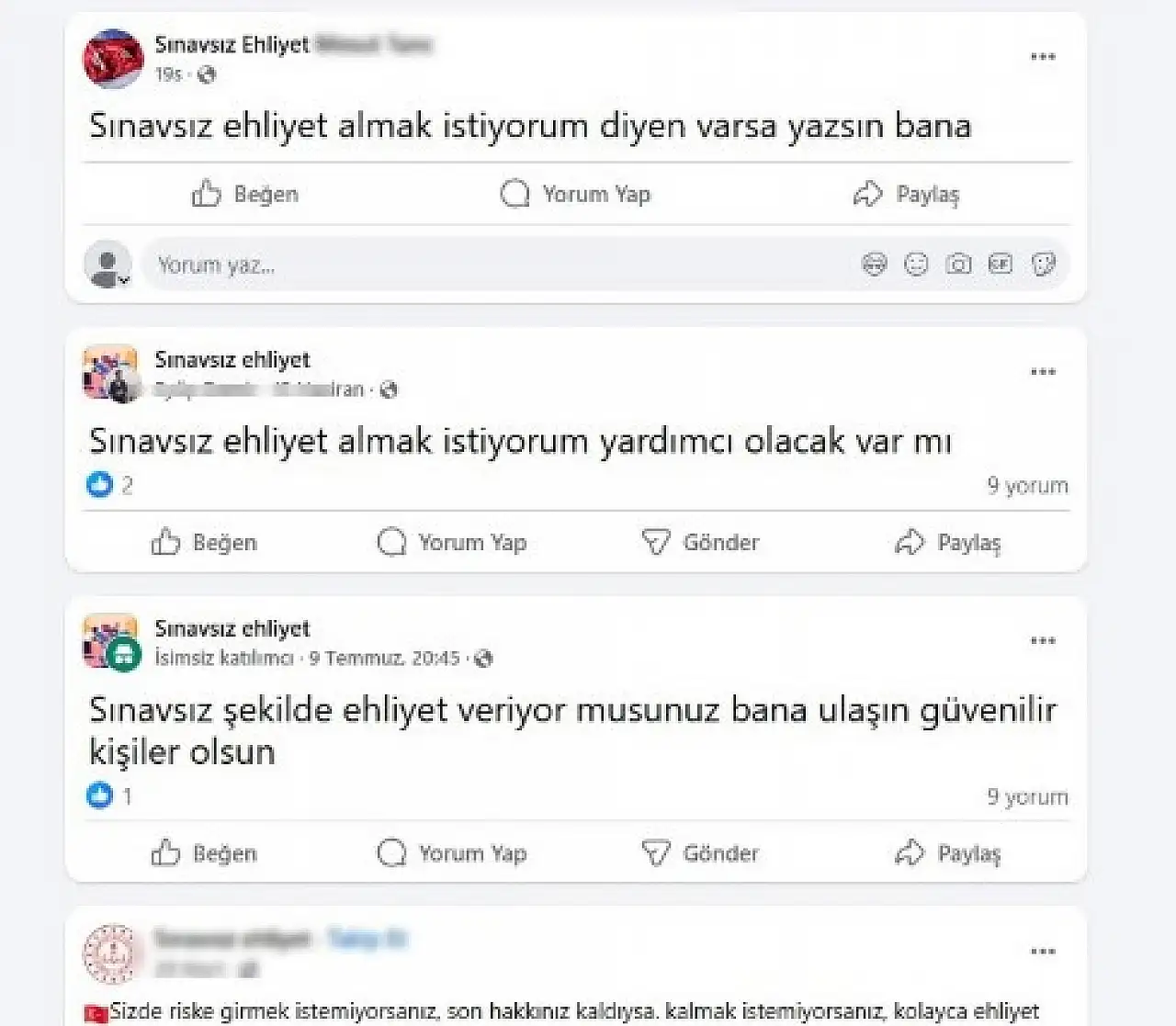
Task: Send the "yardımcı olacak var mı" post via Gönder
Action: [700, 542]
